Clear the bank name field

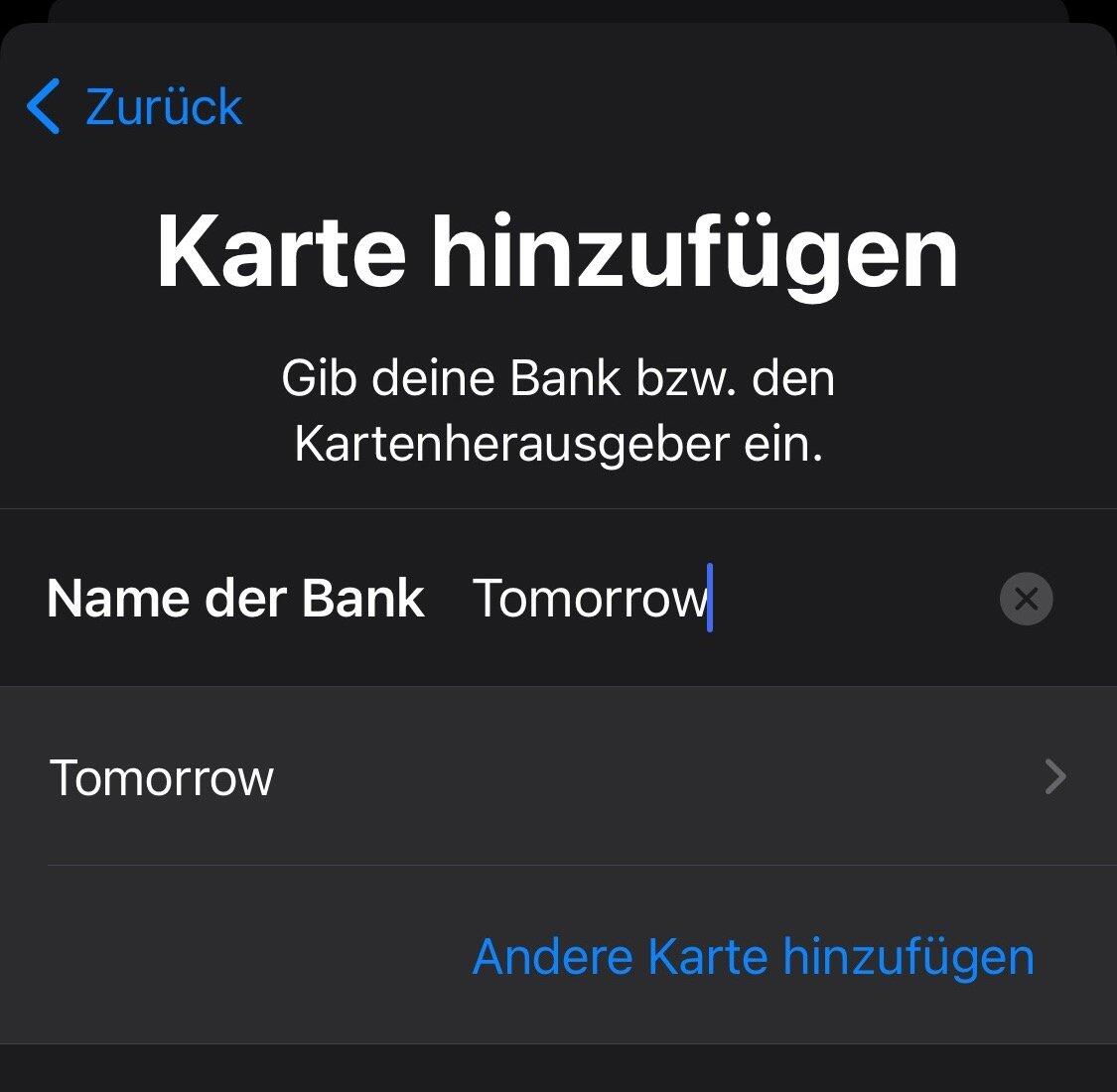click(1026, 599)
